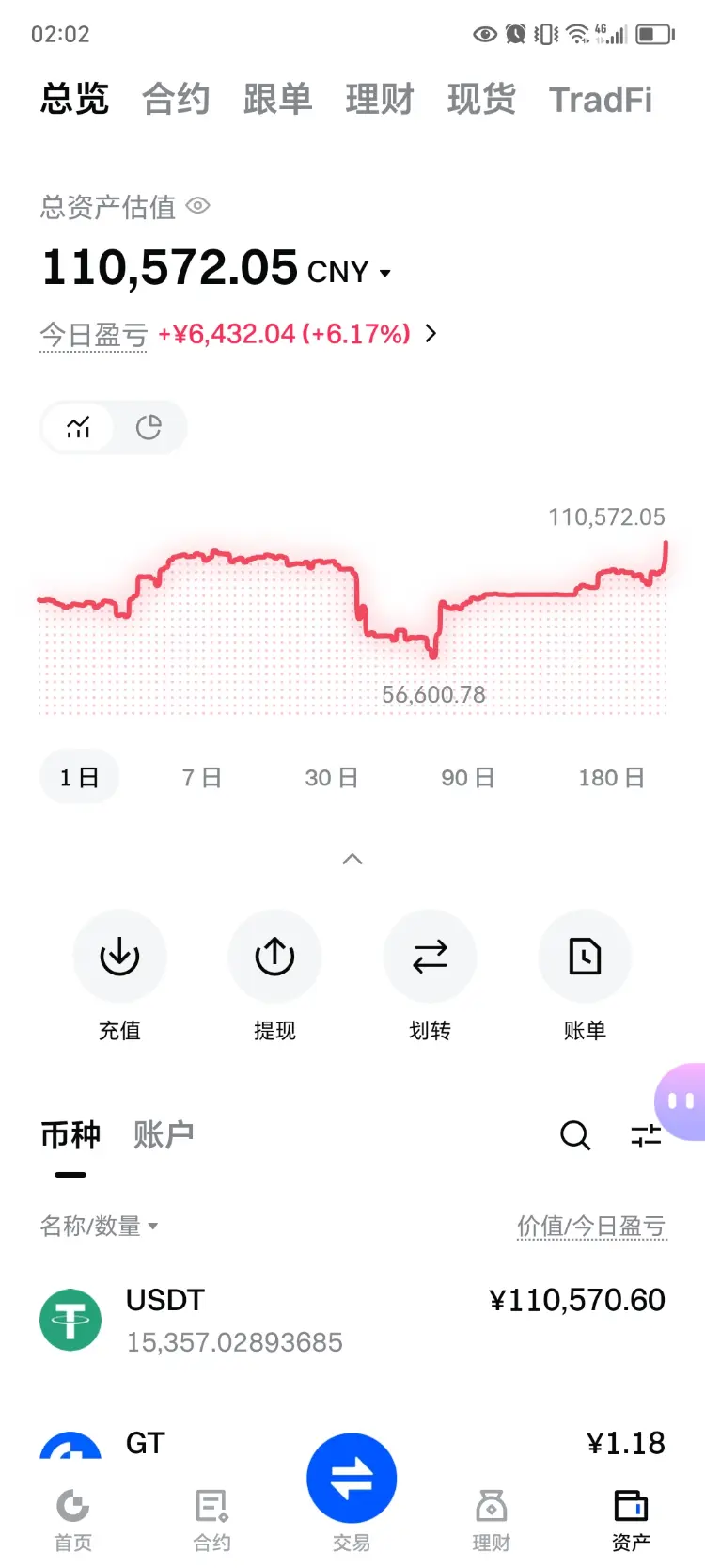The width and height of the screenshot is (705, 1568).
Task: Switch to the pie chart view
Action: (149, 428)
